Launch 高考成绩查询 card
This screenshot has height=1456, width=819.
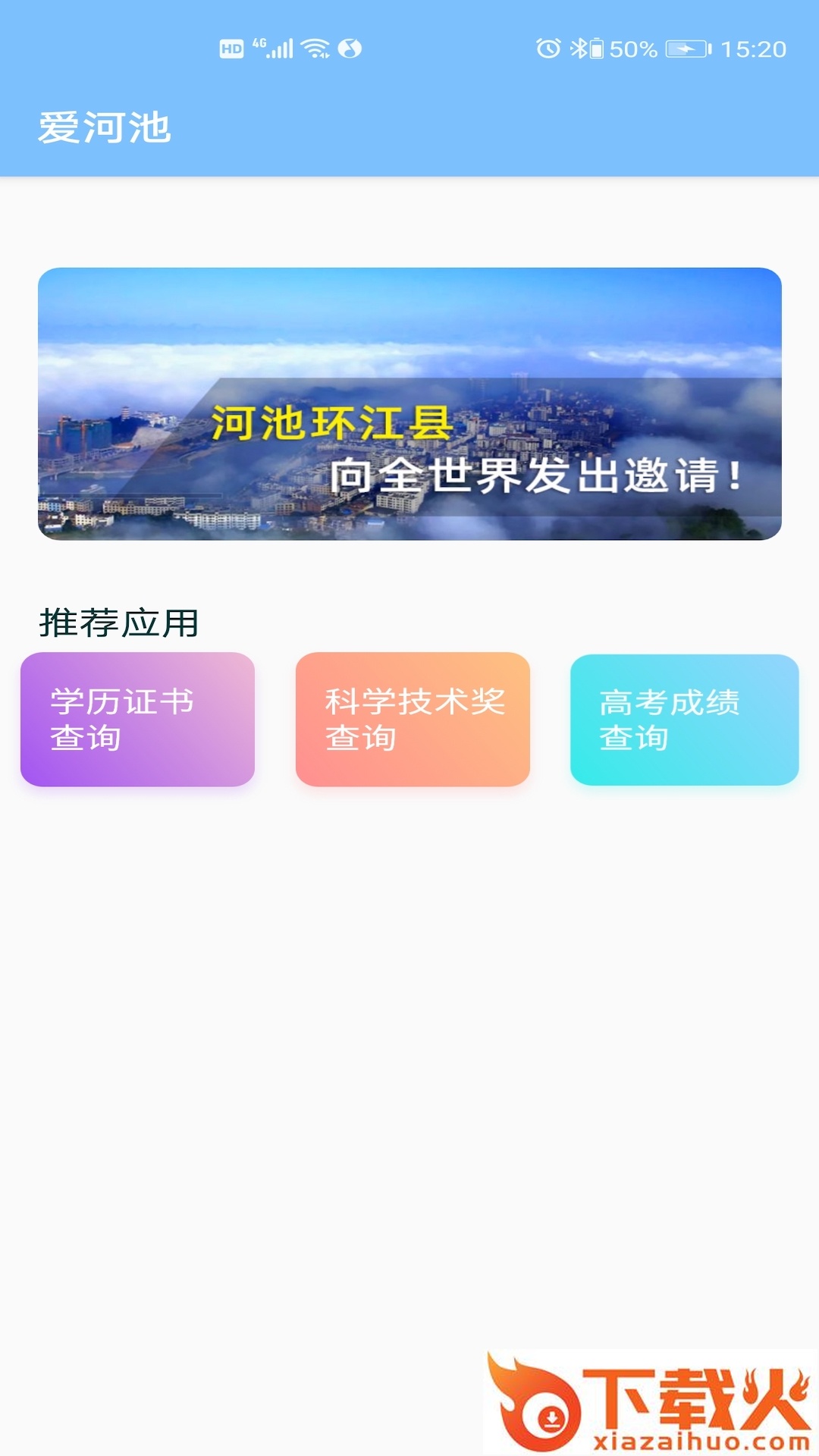(684, 719)
